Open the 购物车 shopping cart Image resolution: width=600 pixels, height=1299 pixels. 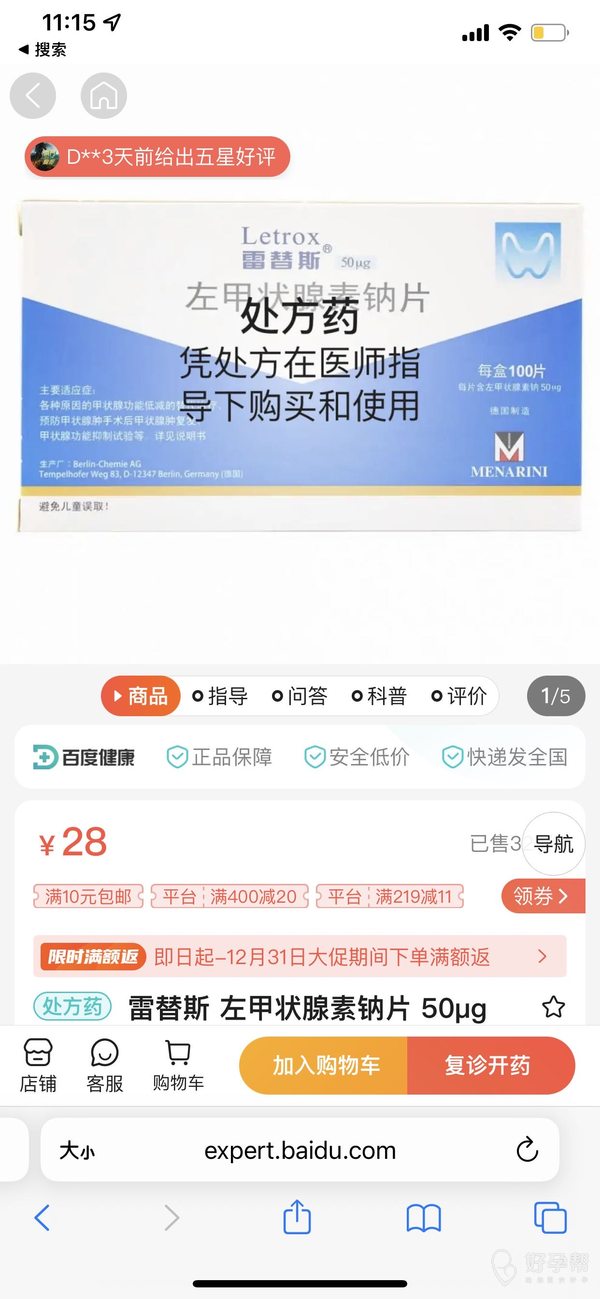(178, 1065)
